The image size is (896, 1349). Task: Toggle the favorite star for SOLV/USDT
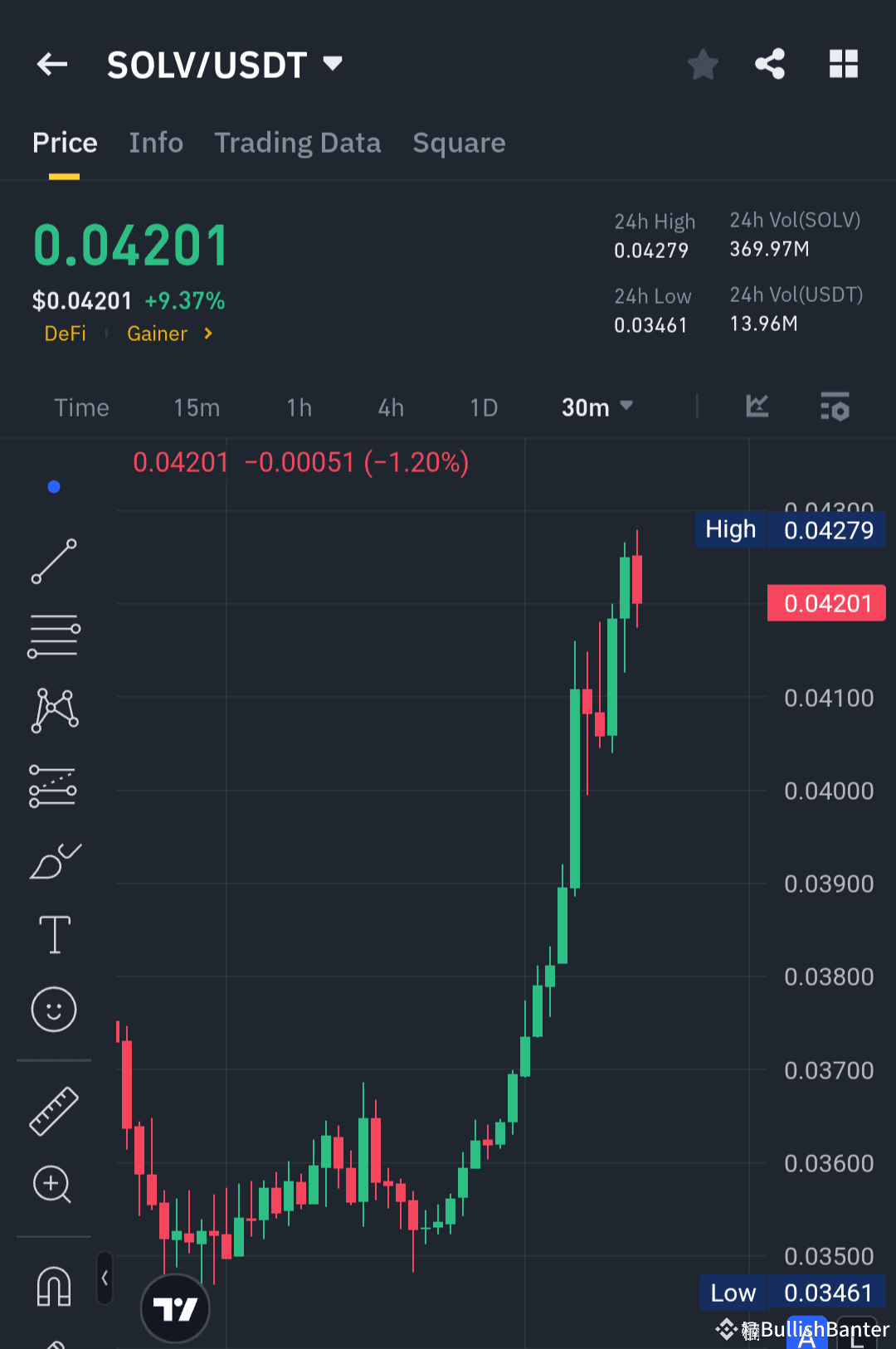tap(703, 64)
